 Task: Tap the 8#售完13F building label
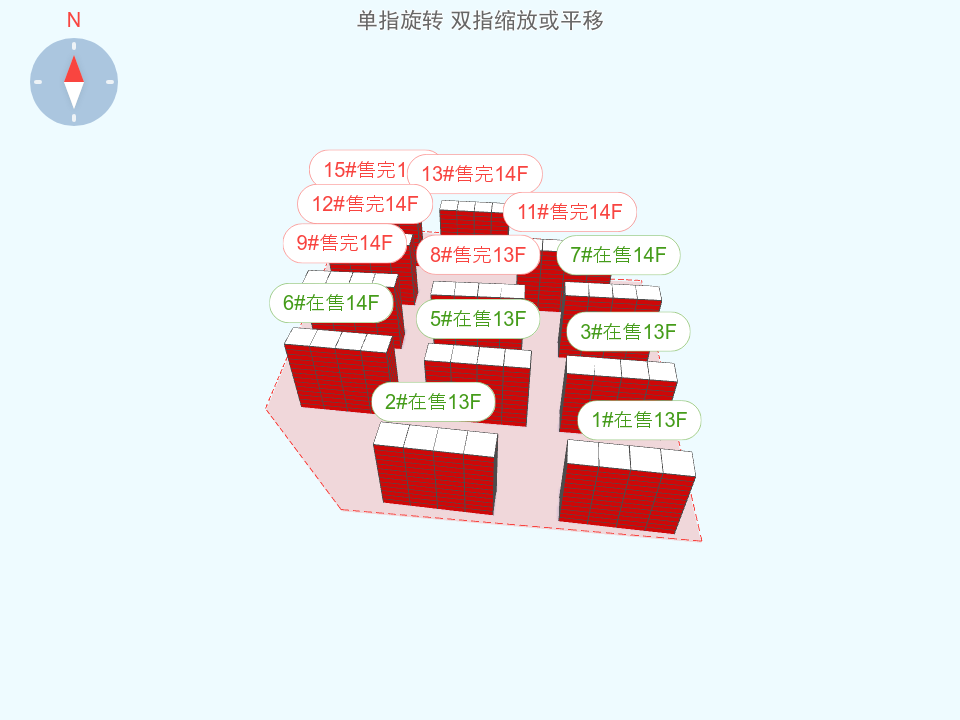(x=478, y=255)
